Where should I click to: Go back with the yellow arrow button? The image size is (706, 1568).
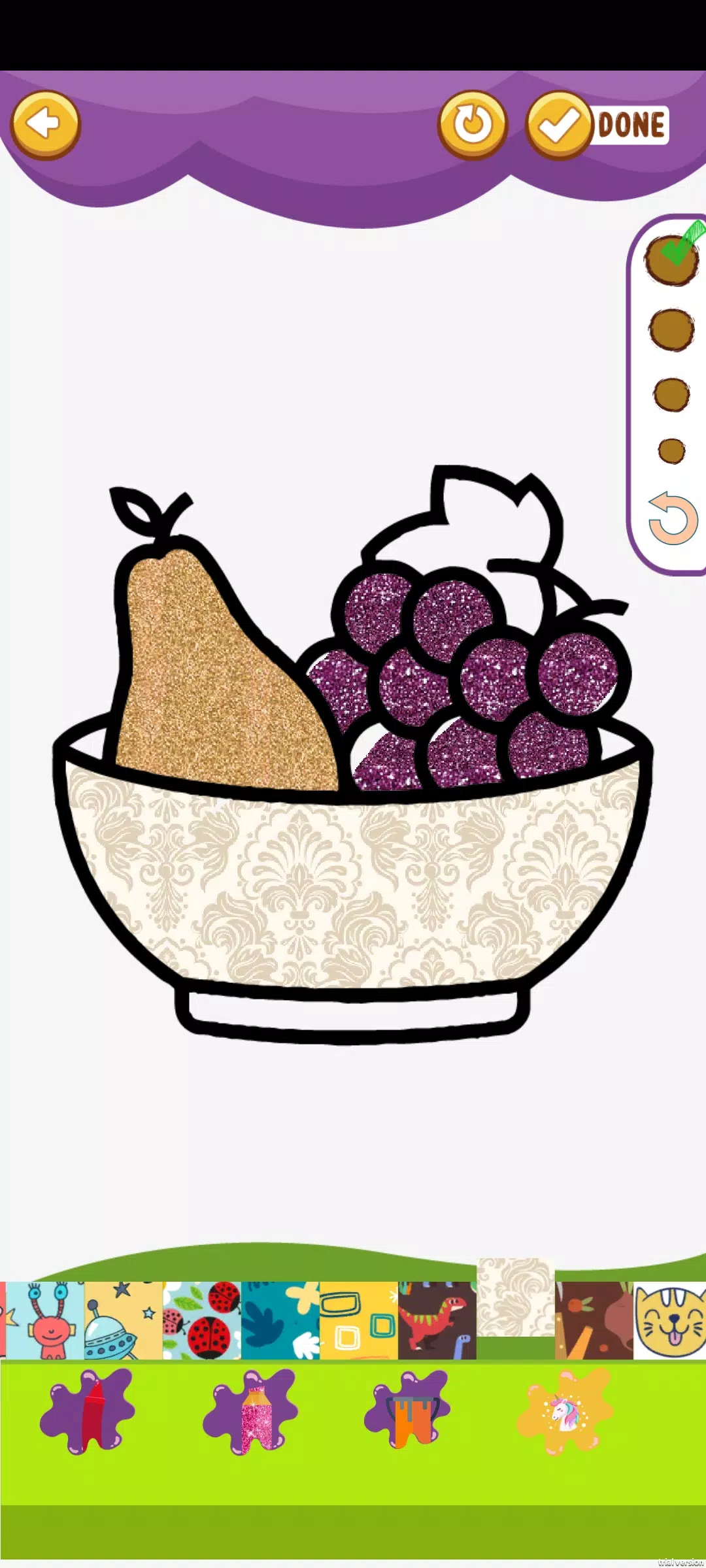coord(45,125)
